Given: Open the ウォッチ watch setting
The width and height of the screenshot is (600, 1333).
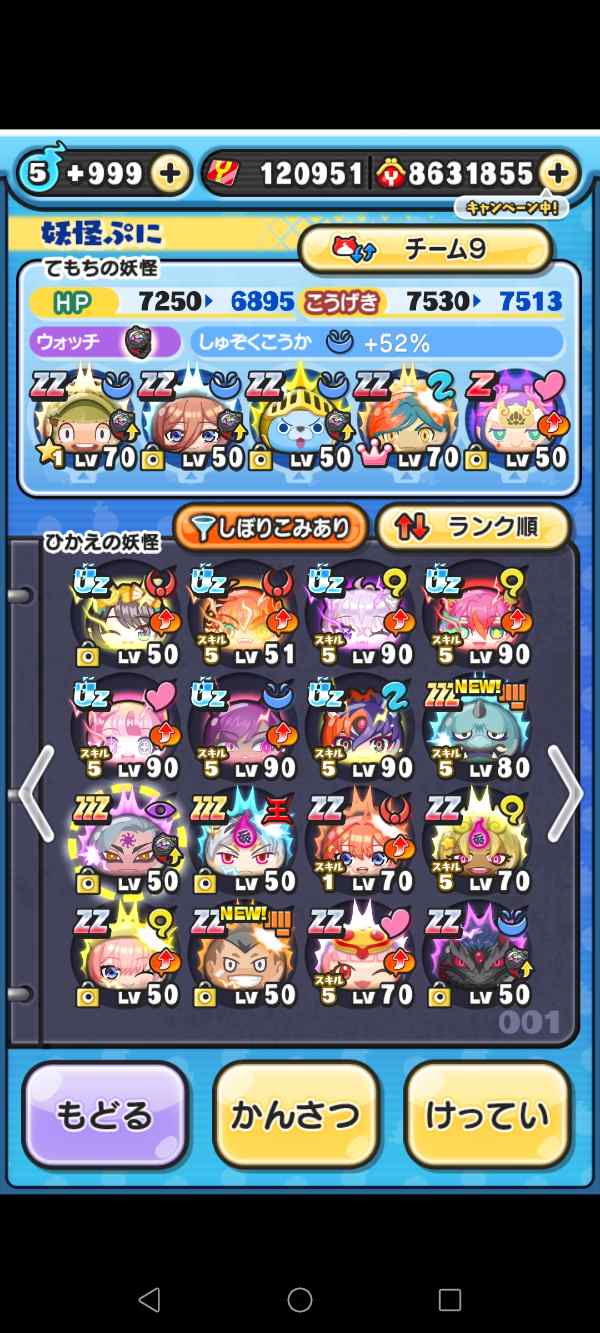Looking at the screenshot, I should (105, 343).
